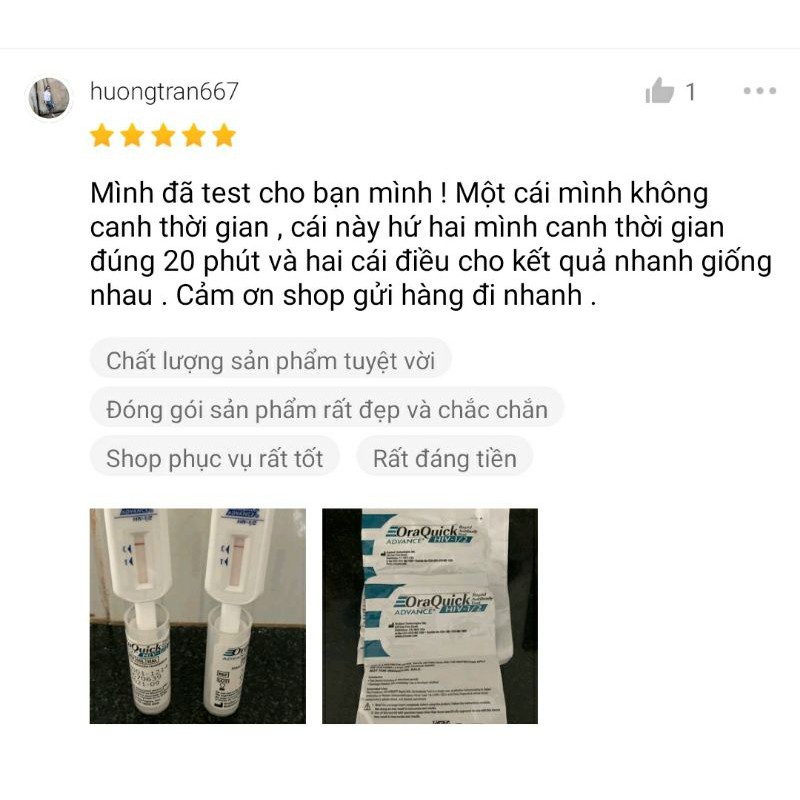Open the review photo of OraQuick packages
Viewport: 800px width, 800px height.
pos(429,615)
